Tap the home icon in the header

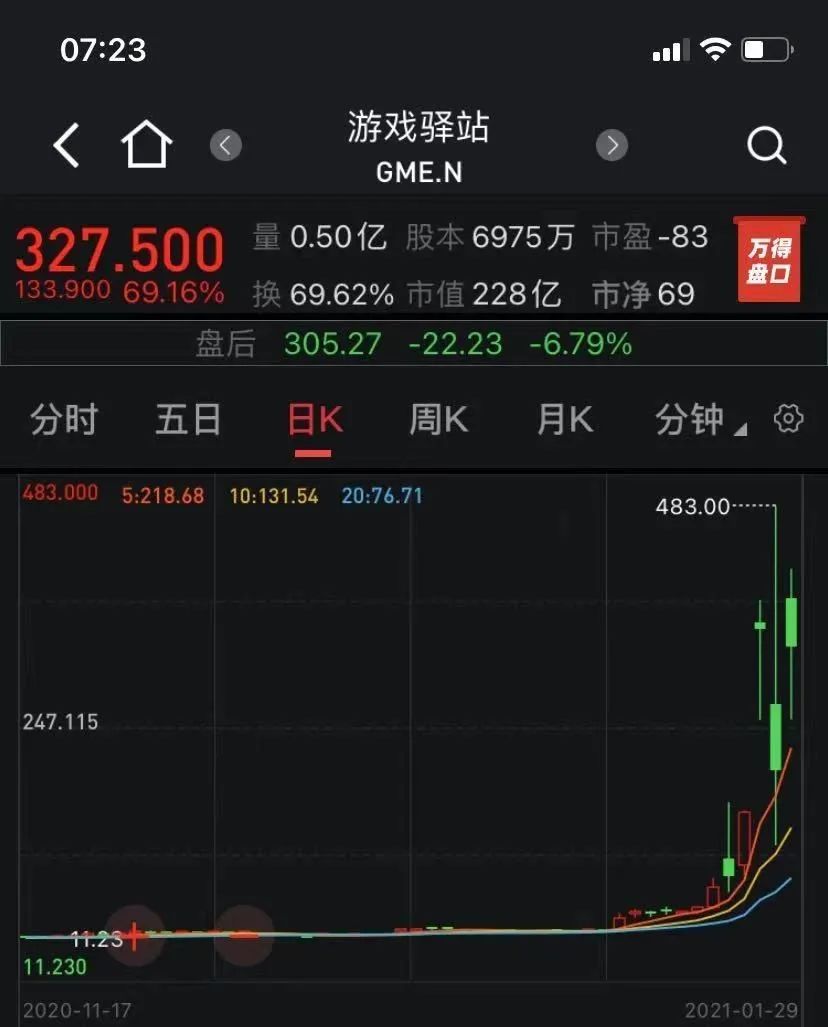(146, 144)
